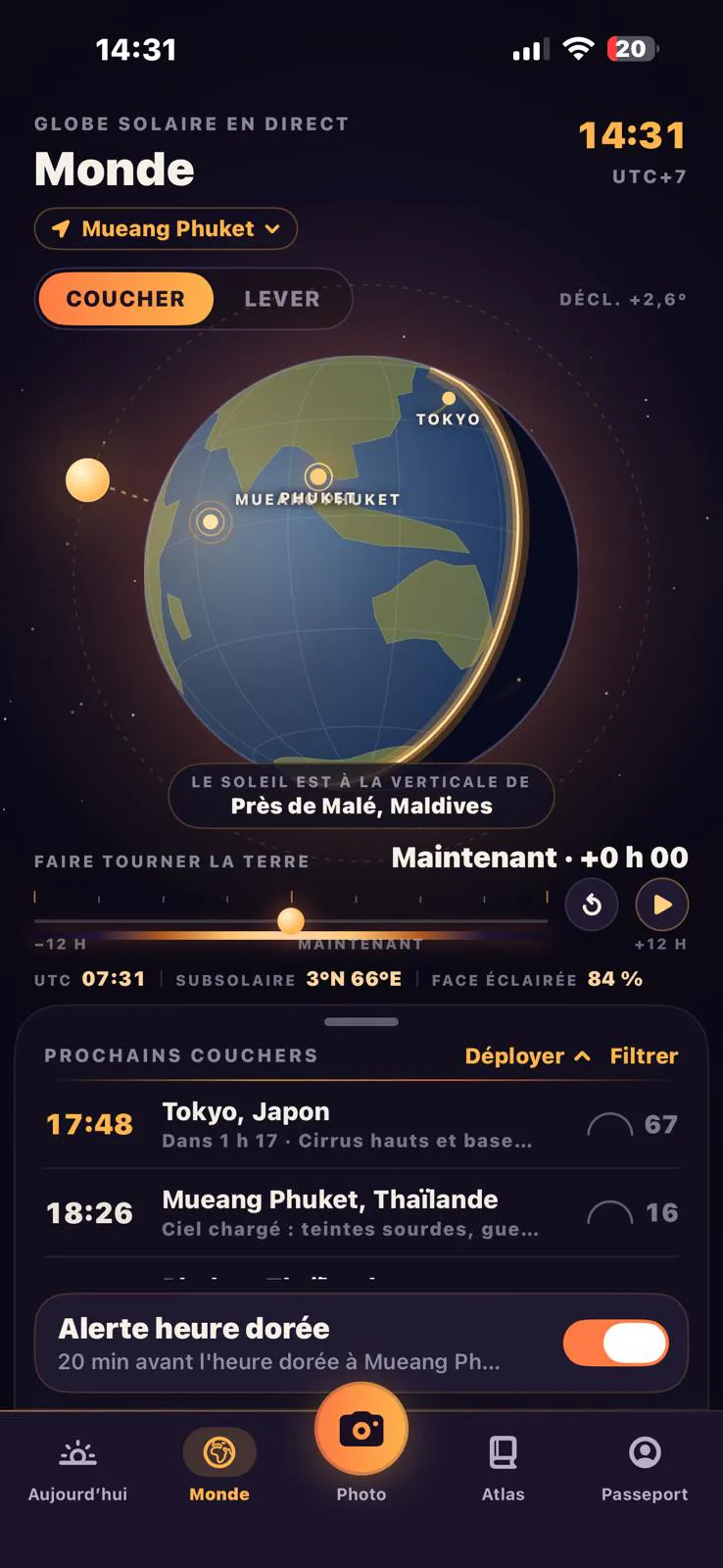723x1568 pixels.
Task: Select the Coucher segment
Action: click(125, 299)
